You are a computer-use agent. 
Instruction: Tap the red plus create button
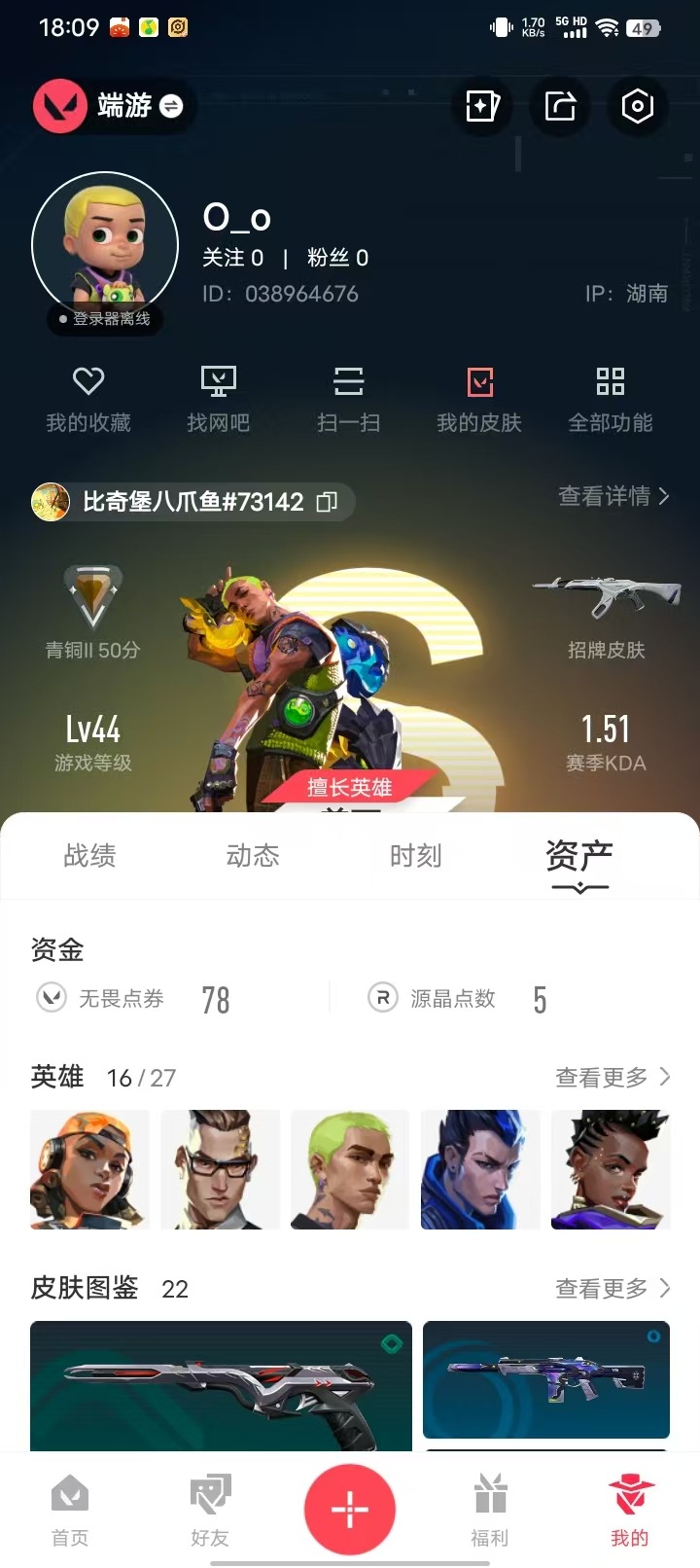(350, 1510)
